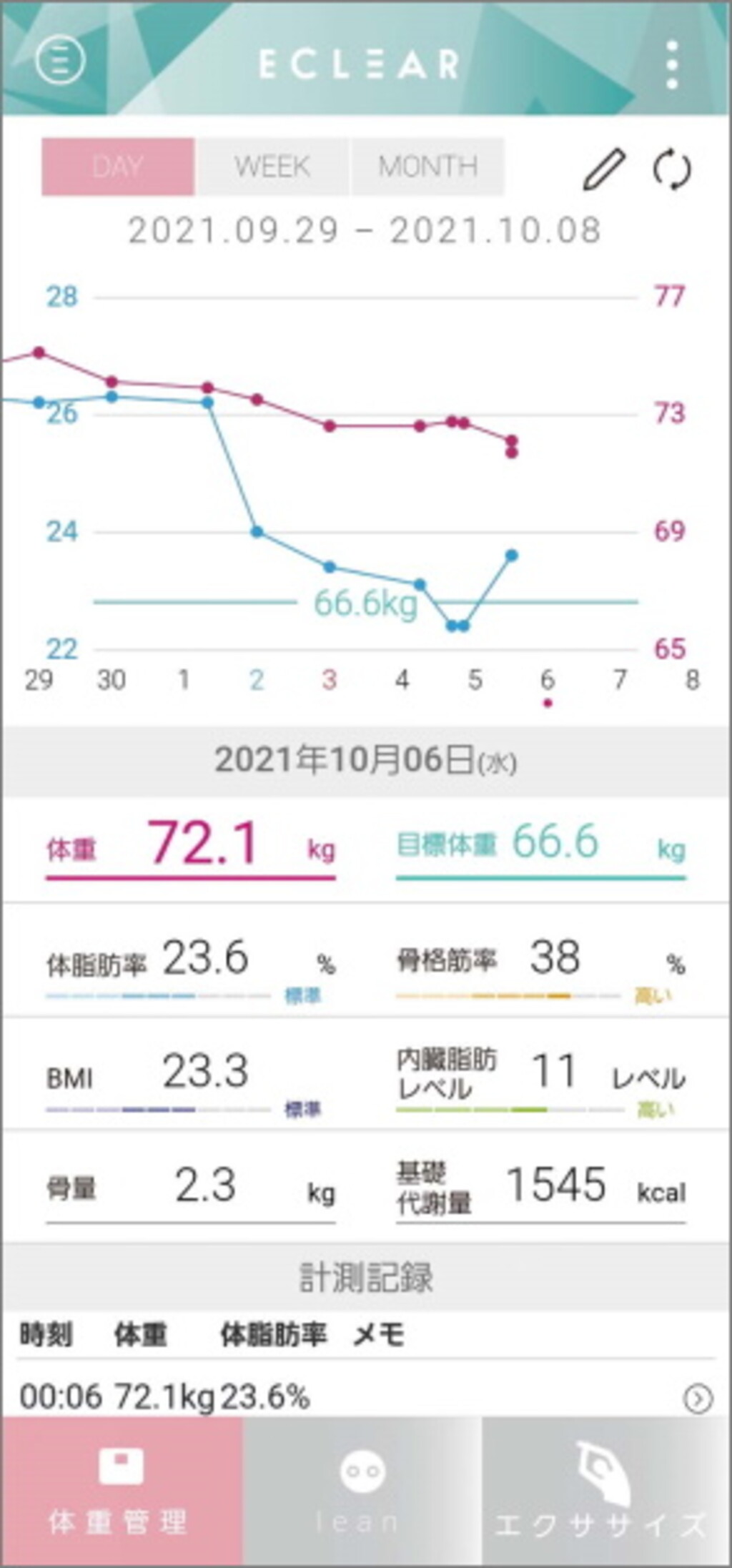The height and width of the screenshot is (1568, 732).
Task: Open the 体重管理 tab
Action: click(122, 1490)
